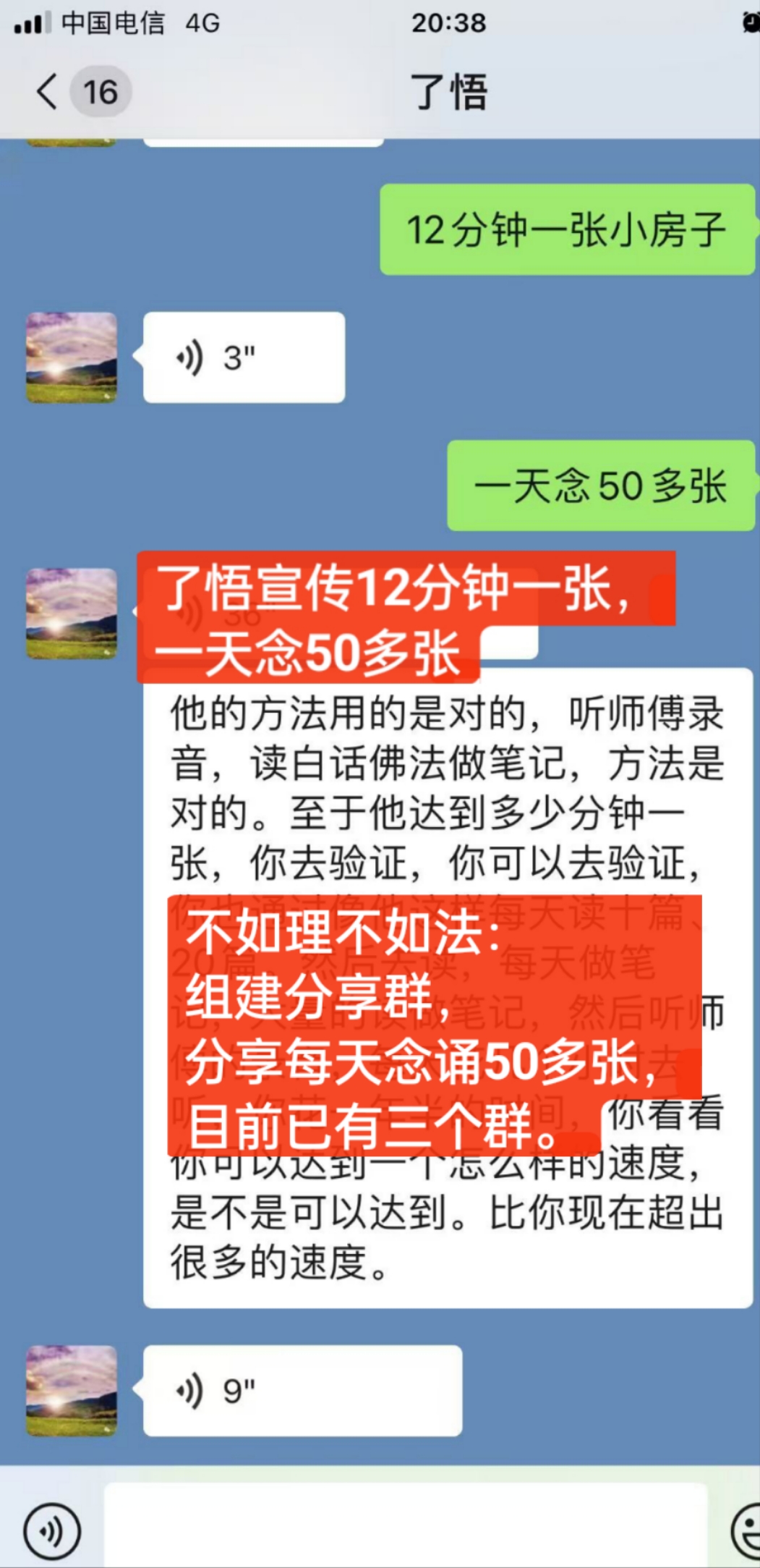Open the emoji picker

(746, 1530)
